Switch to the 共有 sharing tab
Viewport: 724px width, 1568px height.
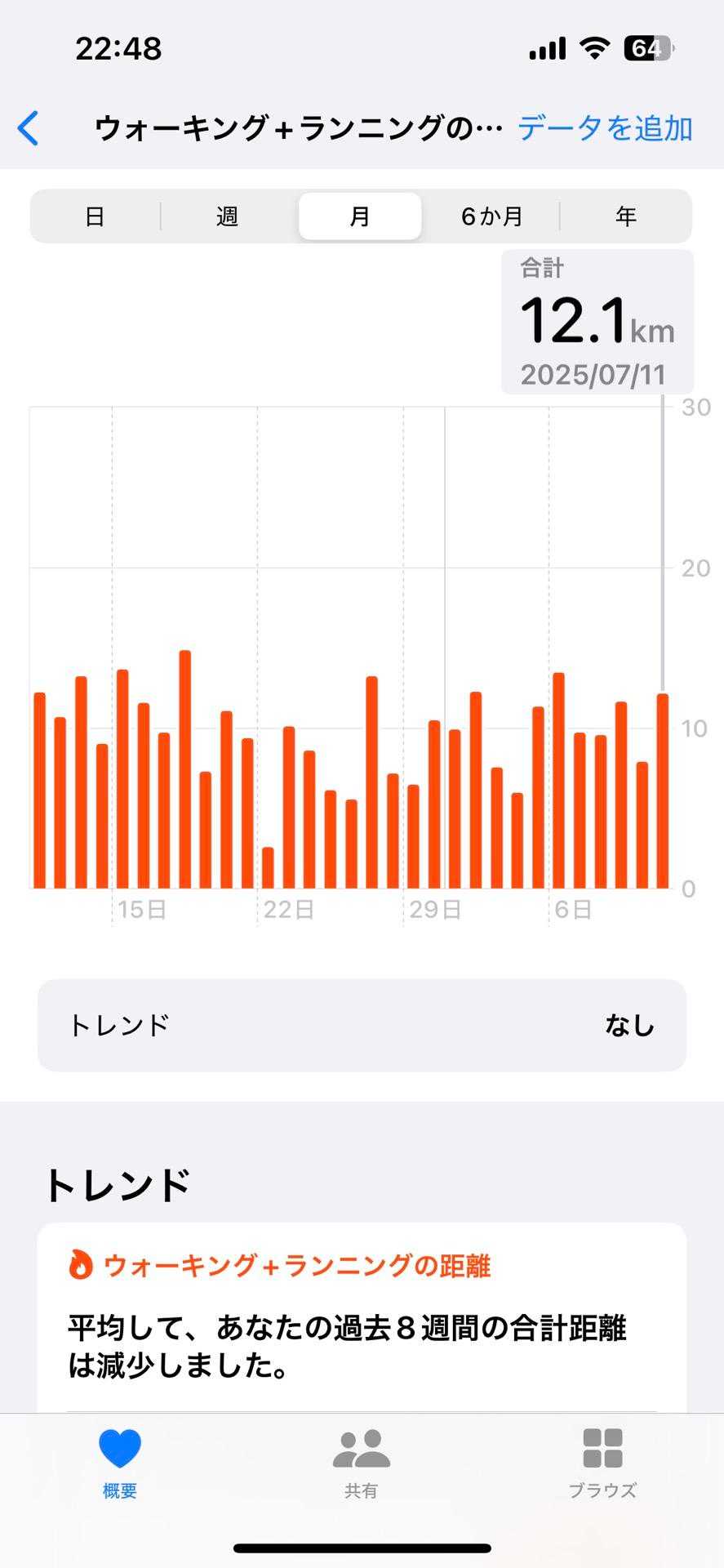361,1463
